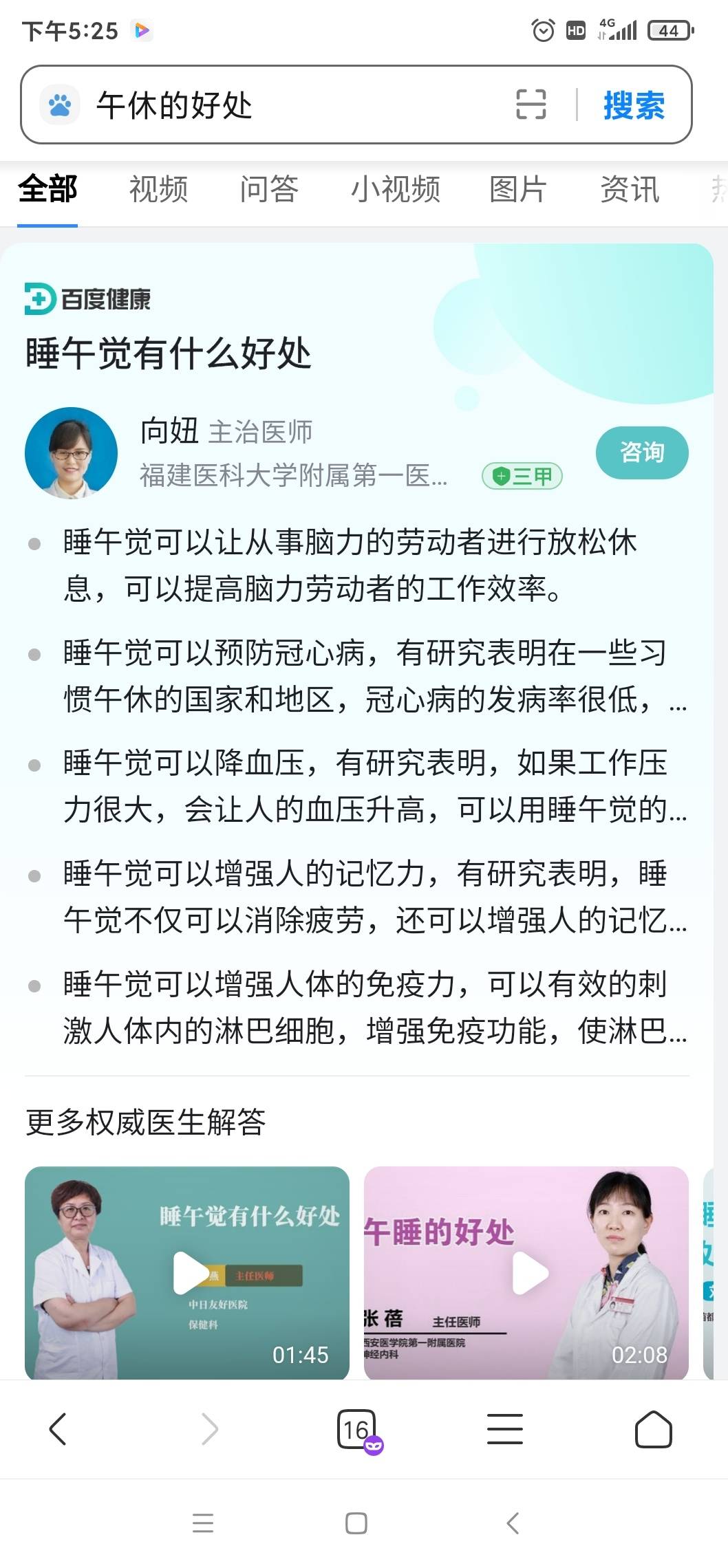
Task: Tap the Baidu paw logo in search bar
Action: (x=61, y=105)
